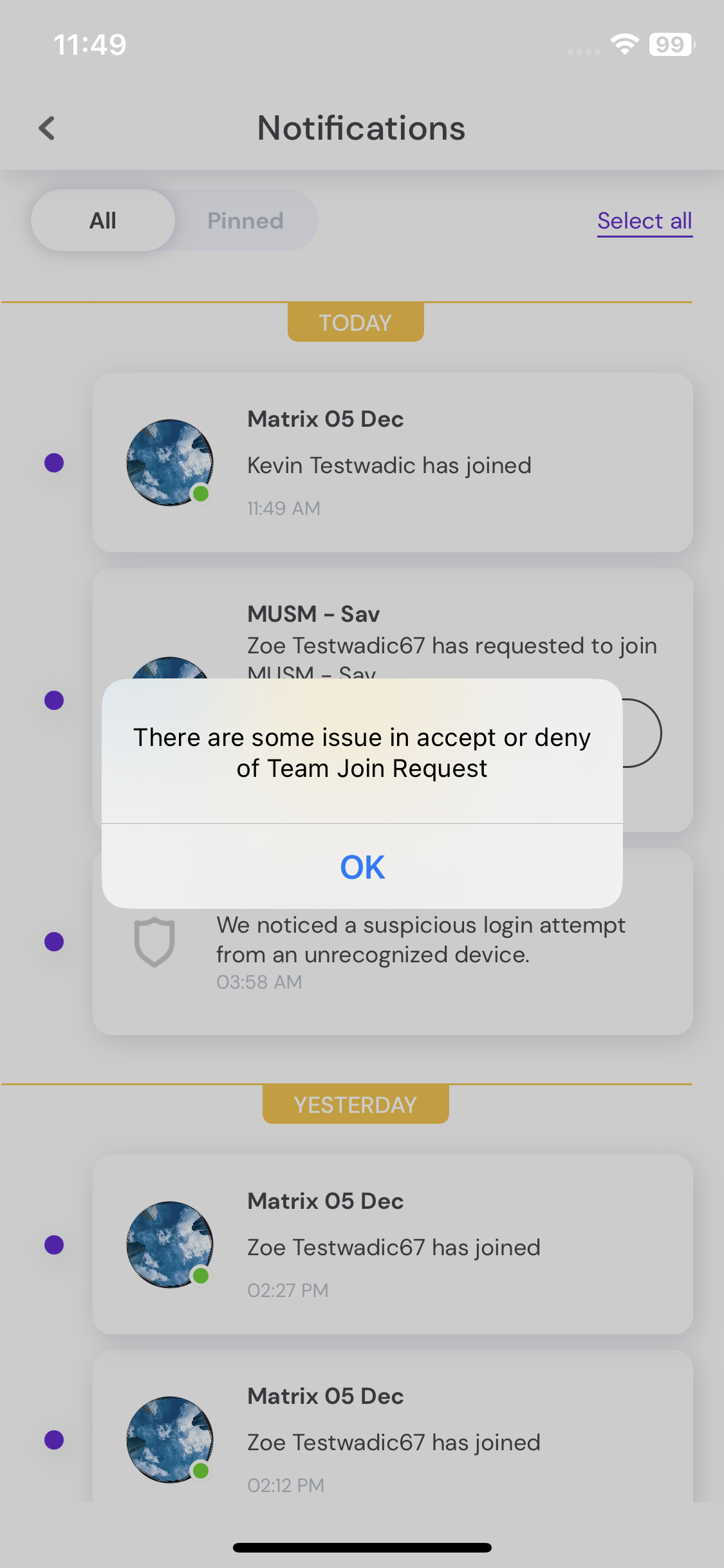Go back from Notifications
Viewport: 724px width, 1568px height.
click(47, 128)
